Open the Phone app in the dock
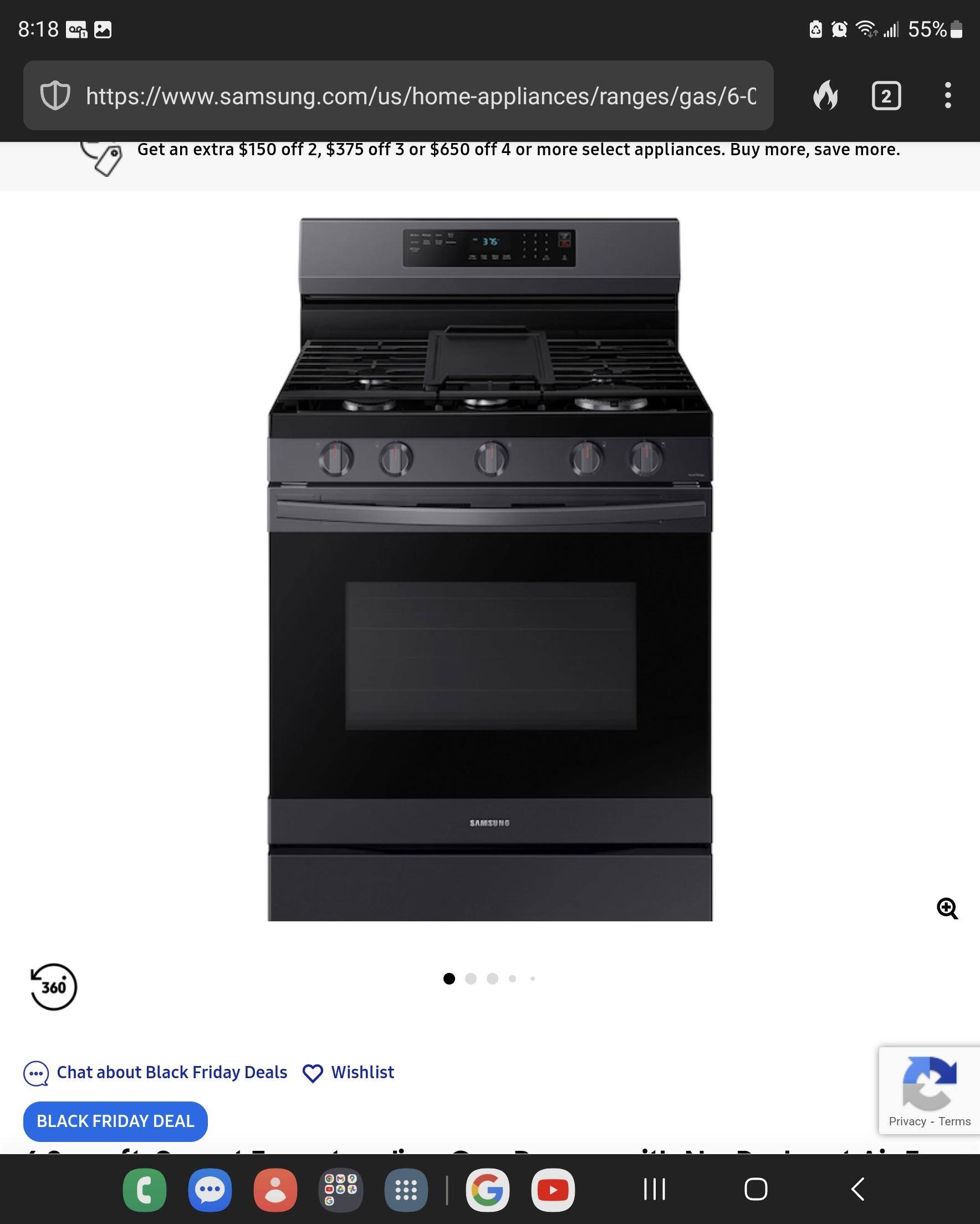980x1224 pixels. click(x=145, y=1191)
